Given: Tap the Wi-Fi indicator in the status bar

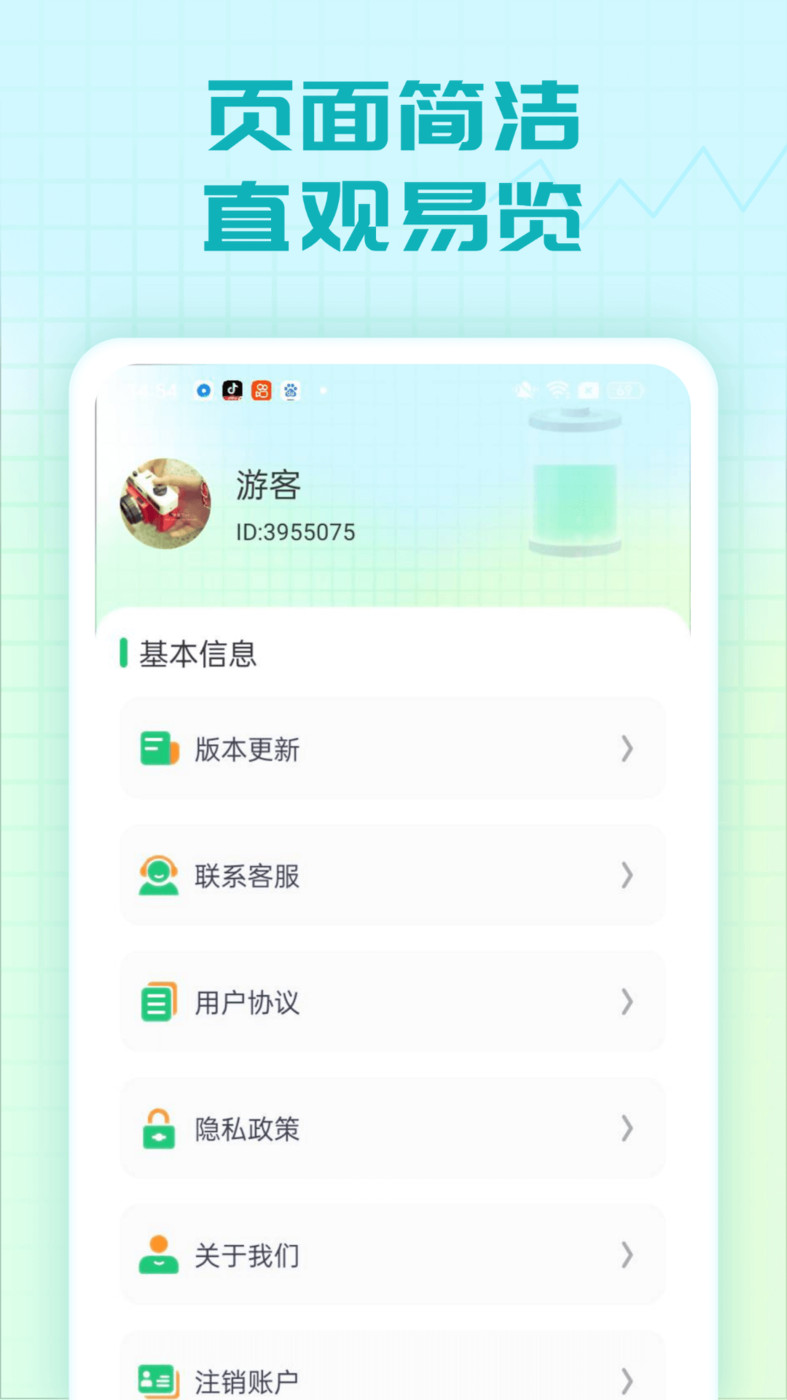Looking at the screenshot, I should (x=560, y=391).
